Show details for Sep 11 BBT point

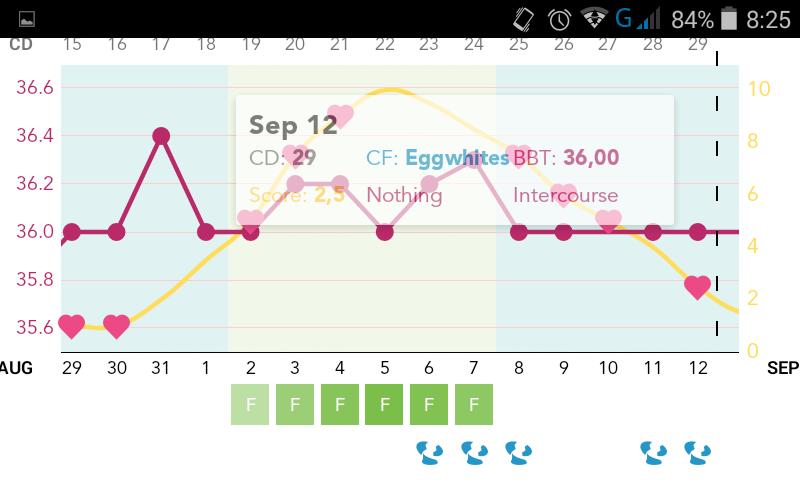[x=653, y=232]
